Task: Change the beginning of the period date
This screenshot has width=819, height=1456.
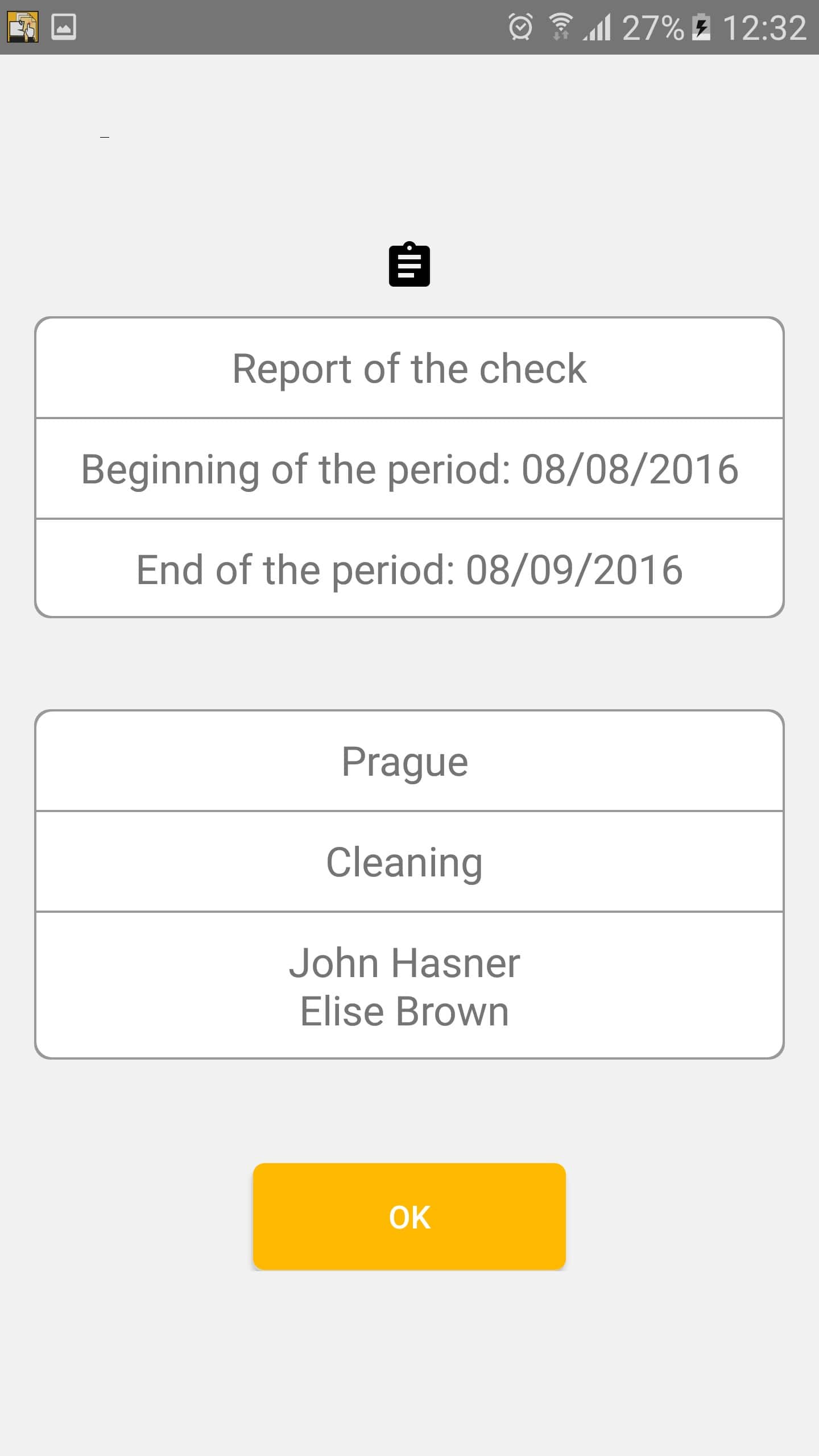Action: [409, 469]
